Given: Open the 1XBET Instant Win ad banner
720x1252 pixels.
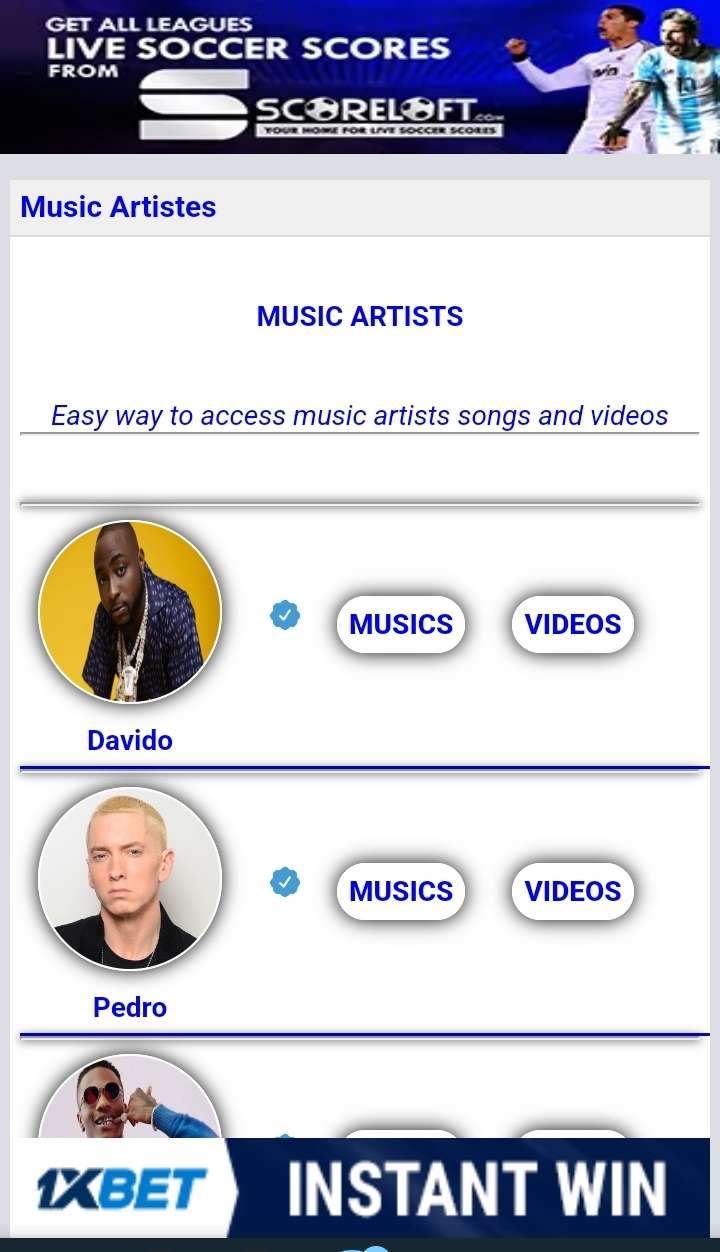Looking at the screenshot, I should [360, 1187].
